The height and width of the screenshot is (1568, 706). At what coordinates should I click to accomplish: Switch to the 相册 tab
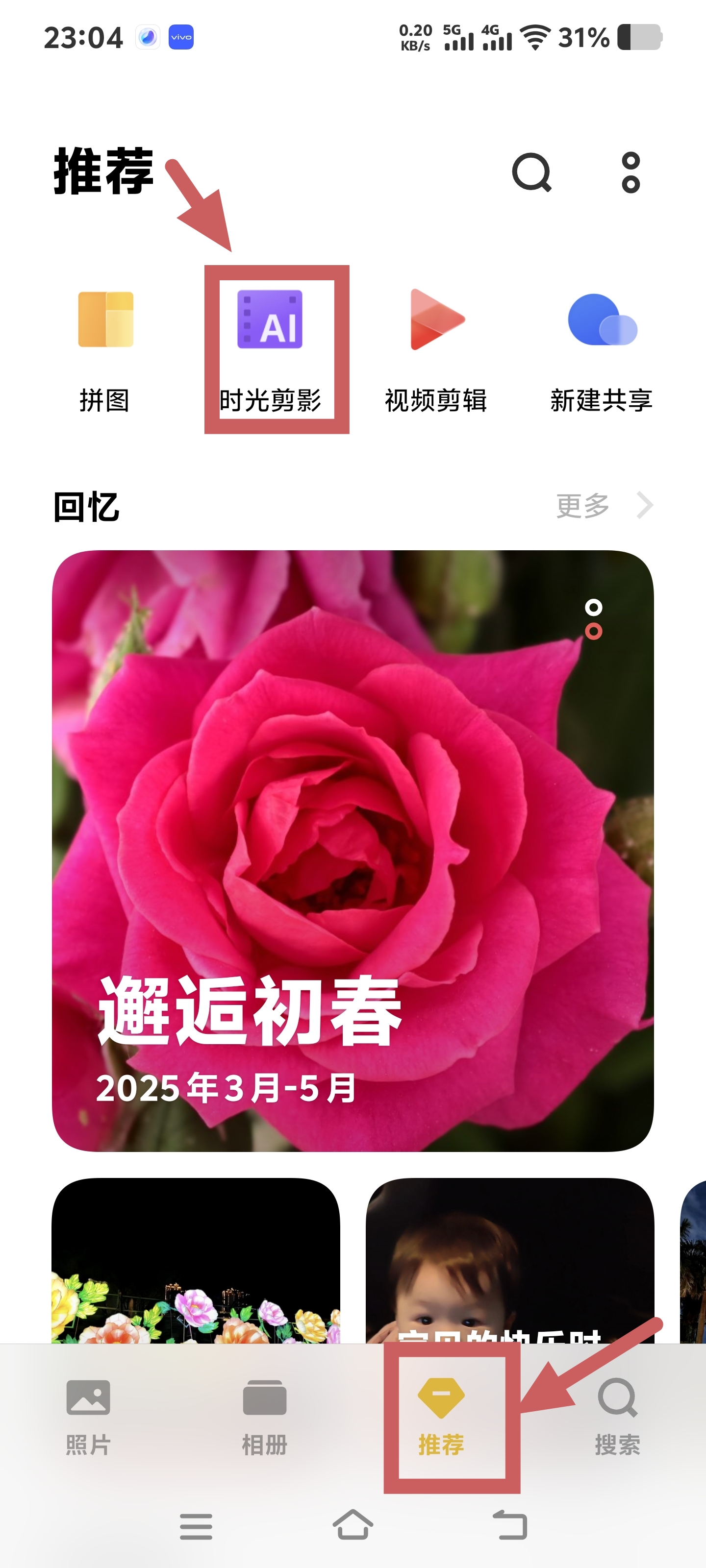point(264,1417)
